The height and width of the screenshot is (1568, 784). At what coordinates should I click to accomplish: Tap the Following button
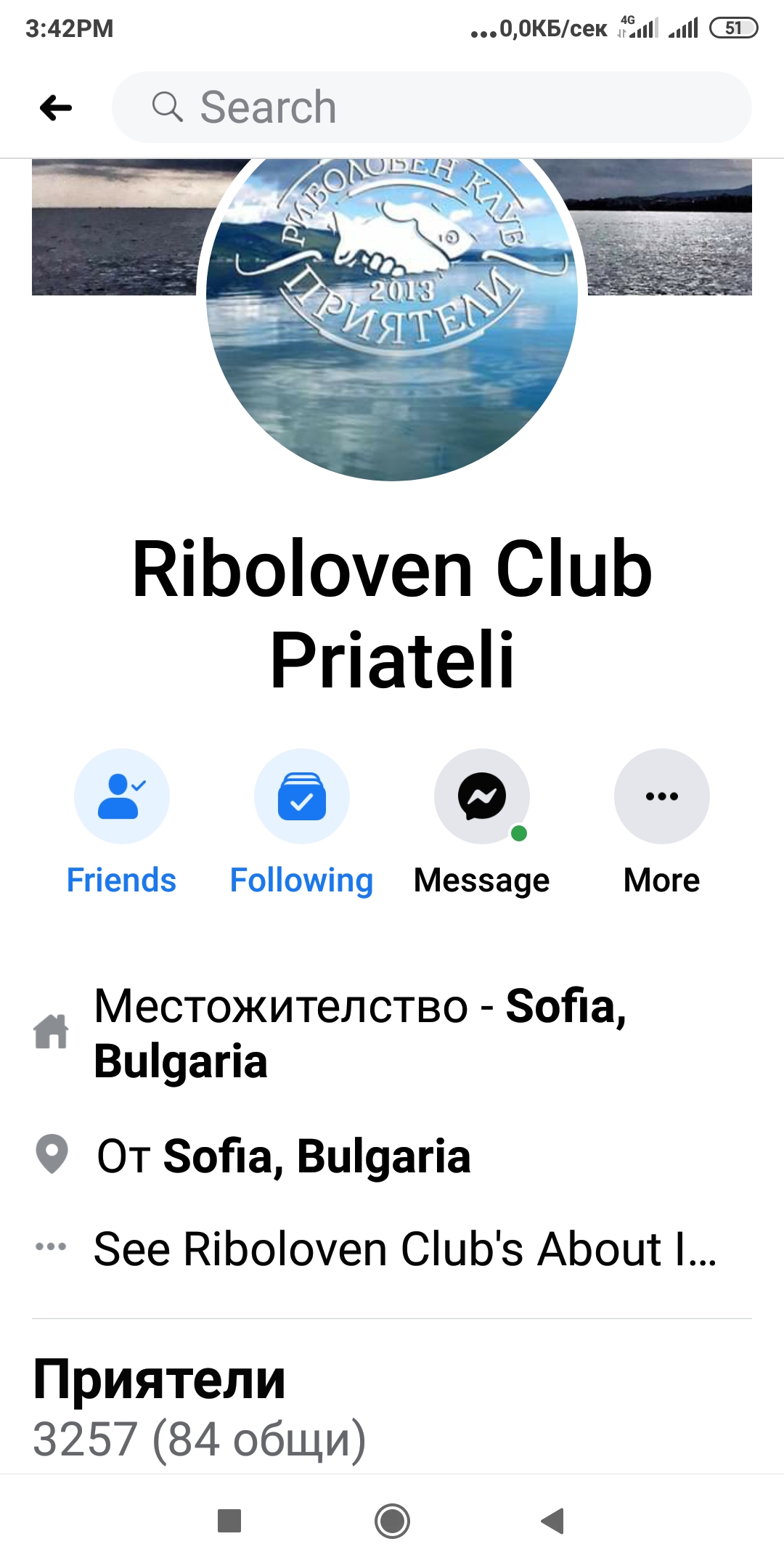click(301, 796)
